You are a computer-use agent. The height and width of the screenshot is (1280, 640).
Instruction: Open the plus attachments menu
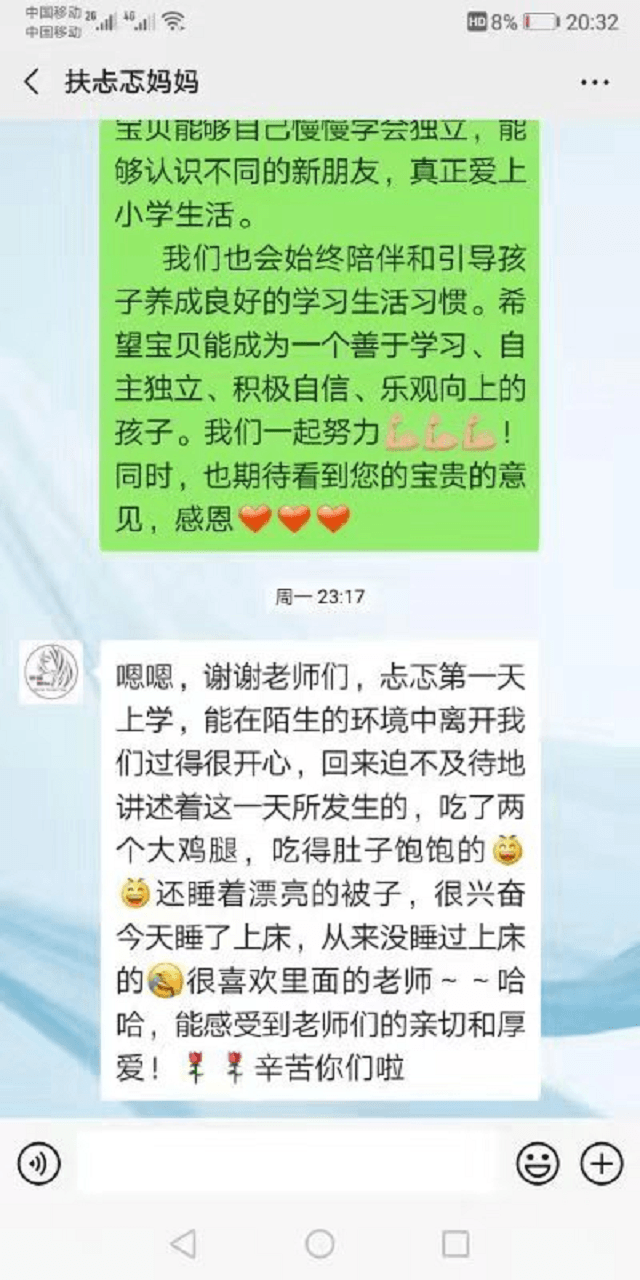click(x=601, y=1164)
